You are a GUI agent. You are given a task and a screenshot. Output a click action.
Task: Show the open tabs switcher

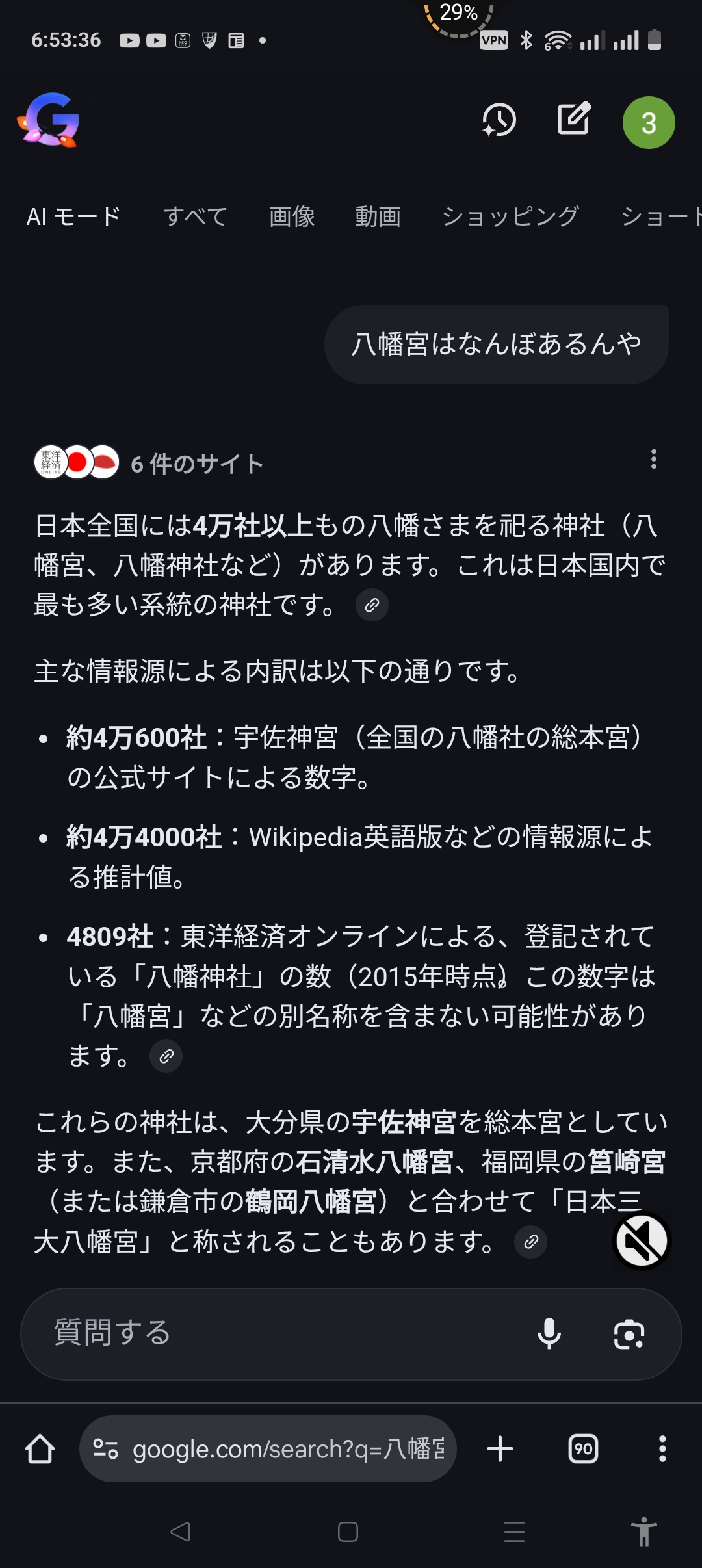[583, 1449]
